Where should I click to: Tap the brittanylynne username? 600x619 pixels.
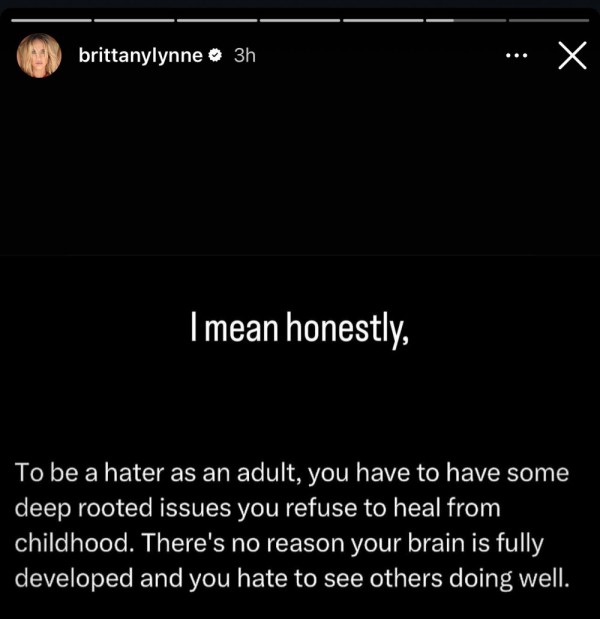(x=139, y=56)
